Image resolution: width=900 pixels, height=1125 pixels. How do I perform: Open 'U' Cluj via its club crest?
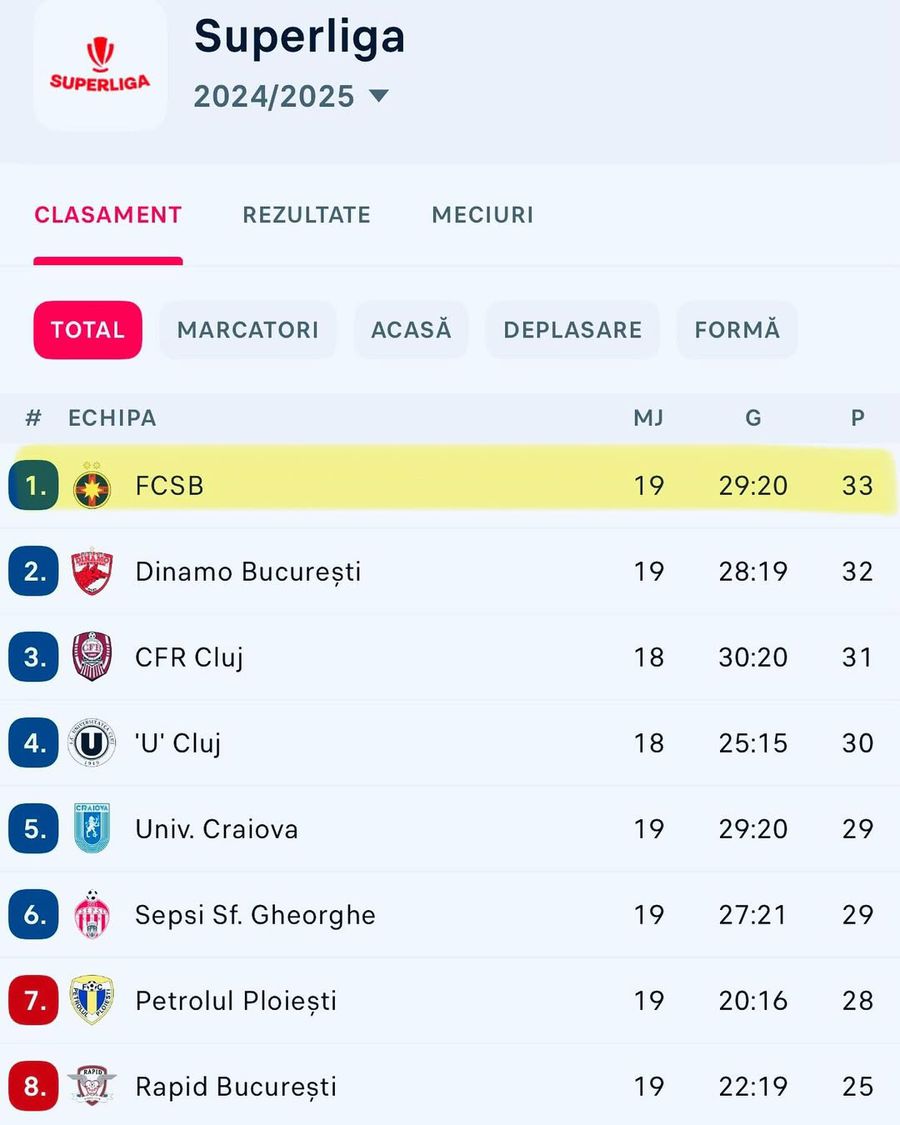pos(93,743)
